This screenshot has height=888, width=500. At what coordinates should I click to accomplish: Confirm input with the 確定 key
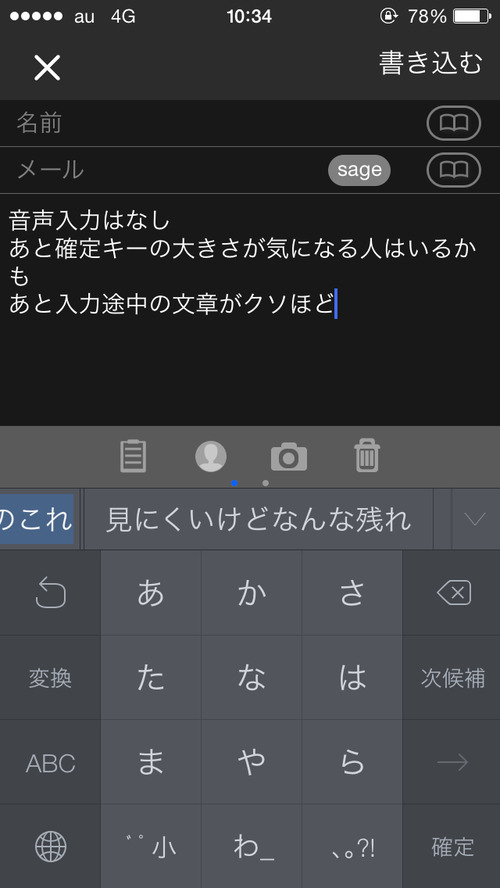tap(452, 847)
